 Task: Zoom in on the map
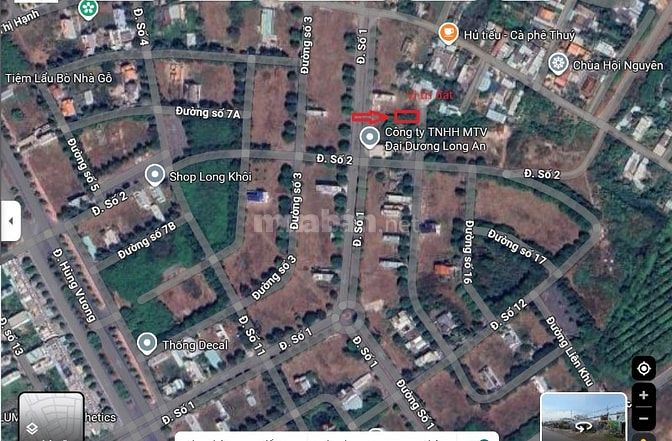[x=643, y=395]
